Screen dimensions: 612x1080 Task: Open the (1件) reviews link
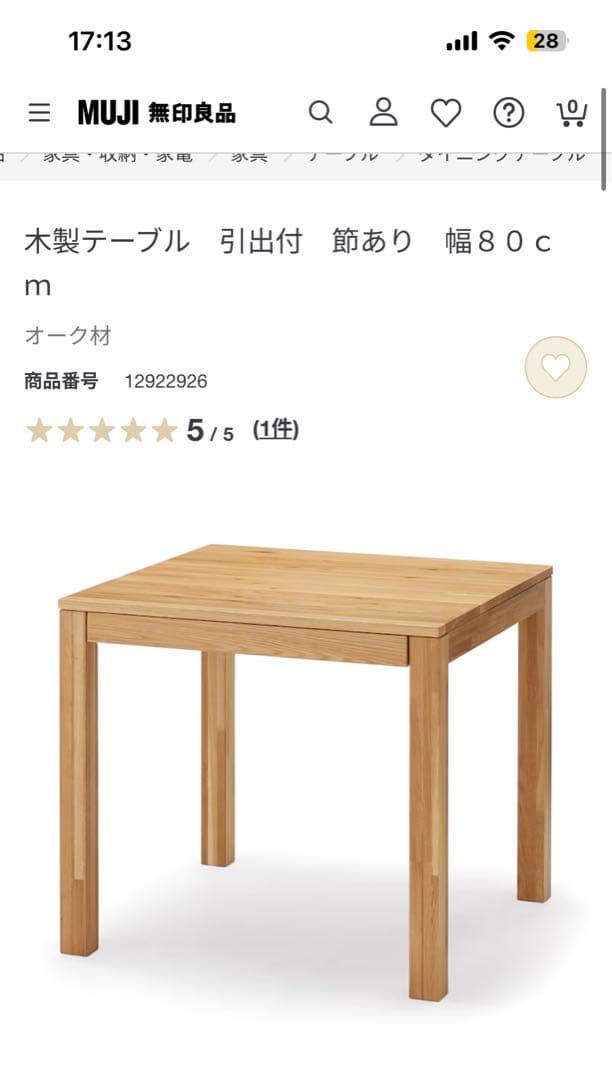[276, 430]
